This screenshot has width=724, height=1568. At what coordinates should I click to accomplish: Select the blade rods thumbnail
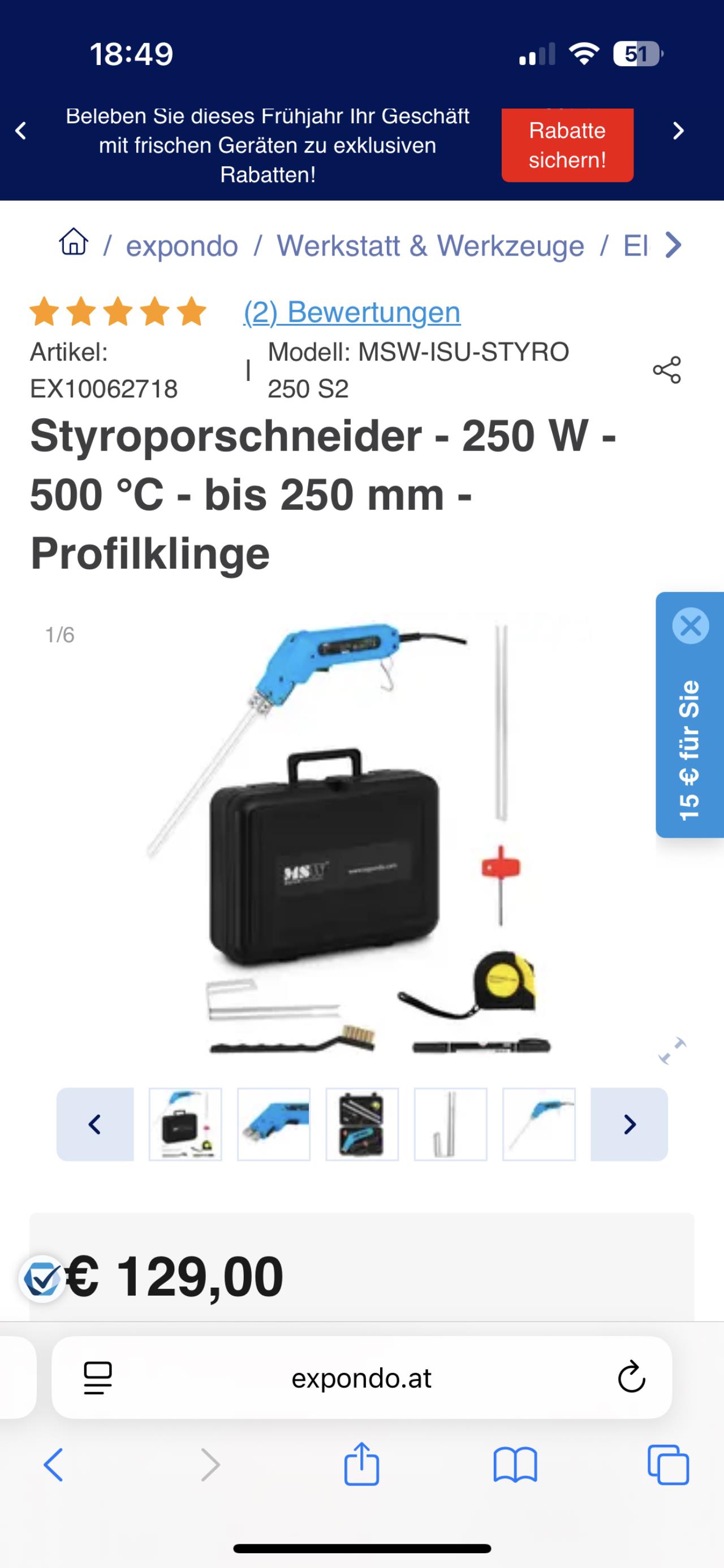click(451, 1124)
